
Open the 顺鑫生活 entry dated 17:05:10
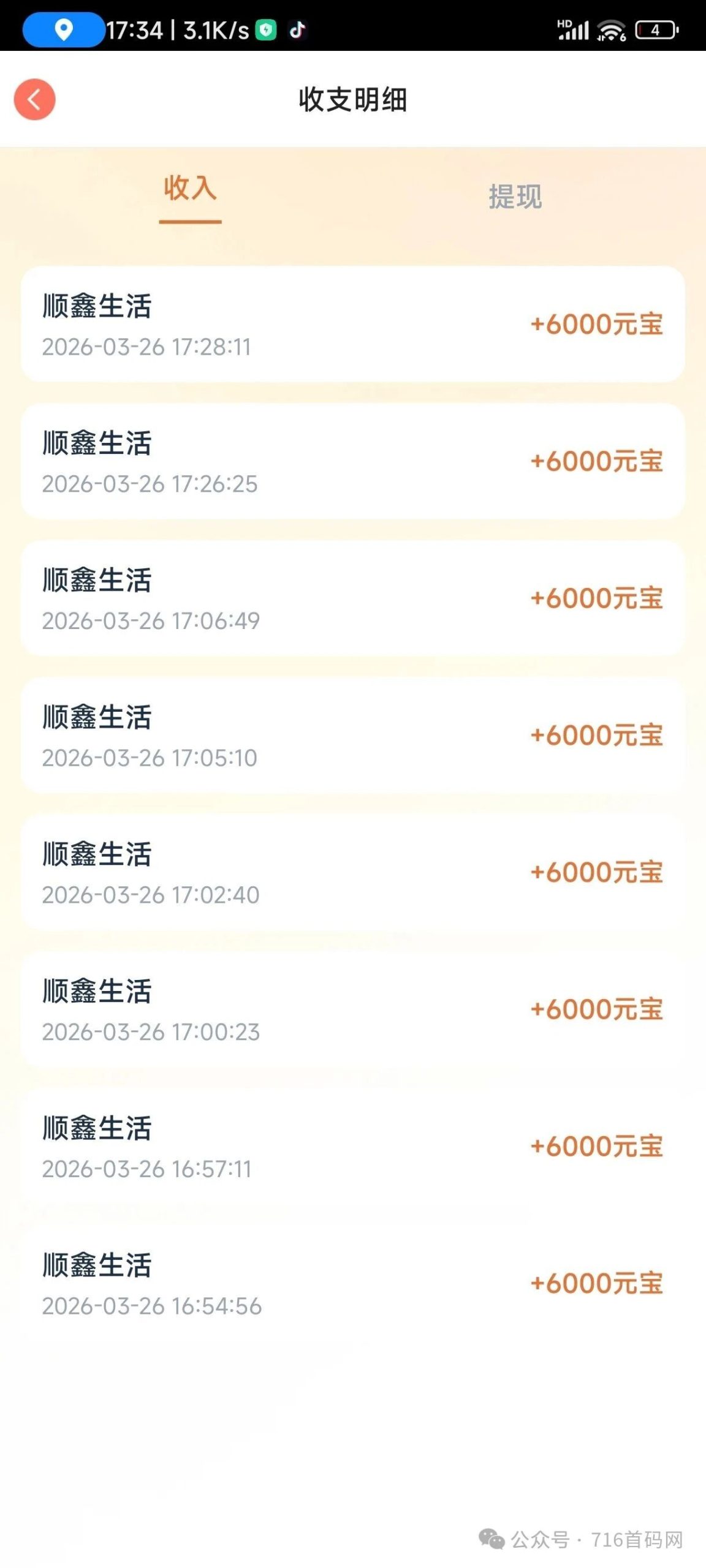pyautogui.click(x=353, y=735)
